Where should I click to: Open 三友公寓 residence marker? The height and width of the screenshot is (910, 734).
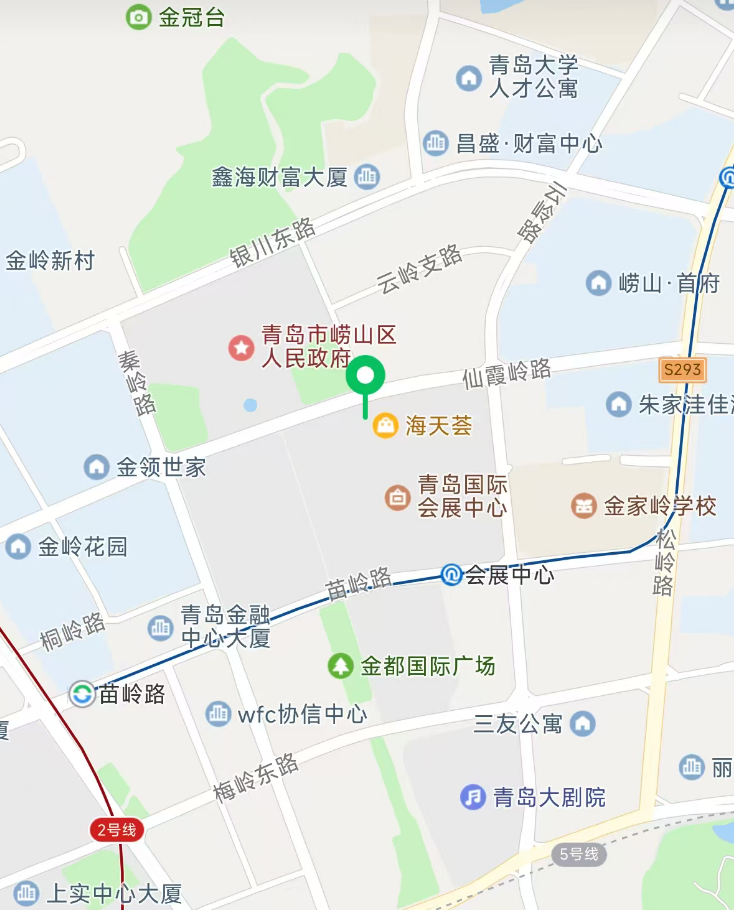(583, 723)
